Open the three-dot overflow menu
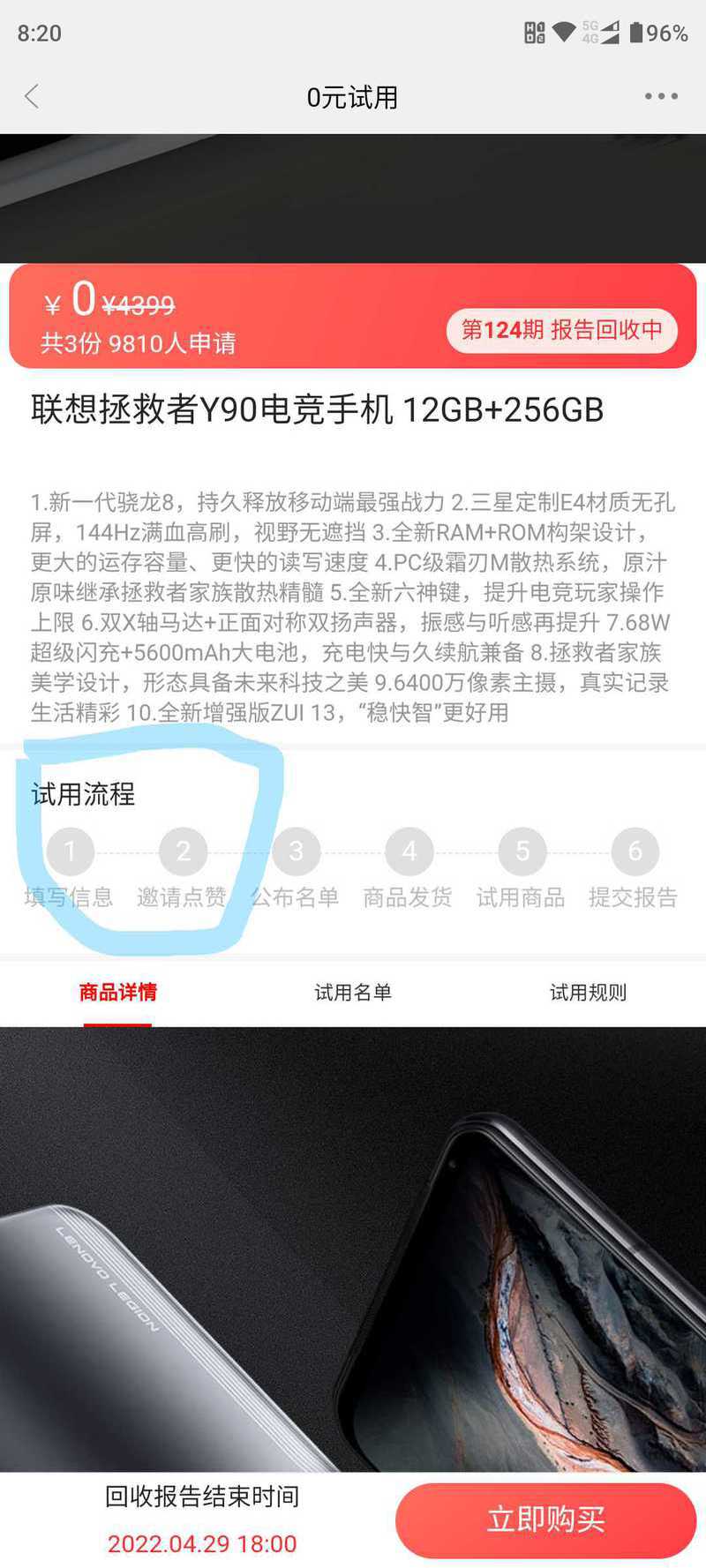This screenshot has width=706, height=1568. 661,96
